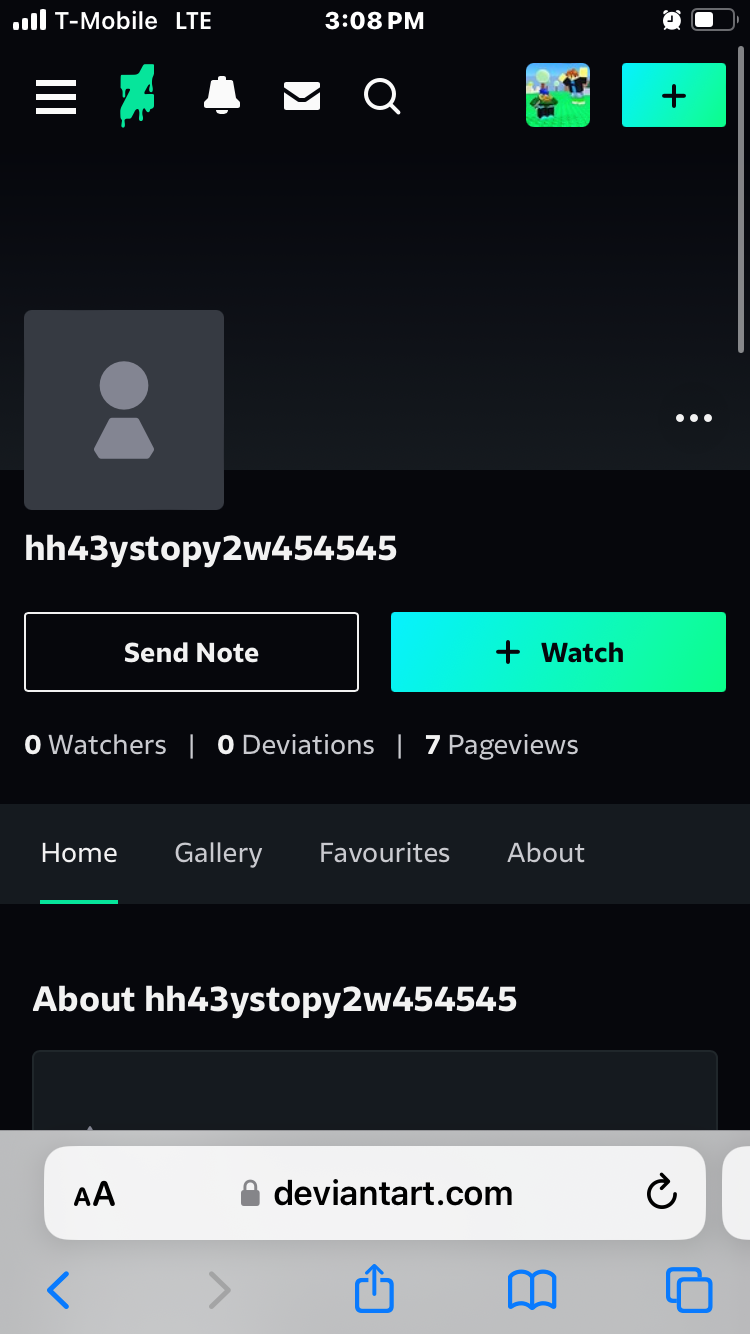
Task: Share this page from Safari toolbar
Action: (x=375, y=1288)
